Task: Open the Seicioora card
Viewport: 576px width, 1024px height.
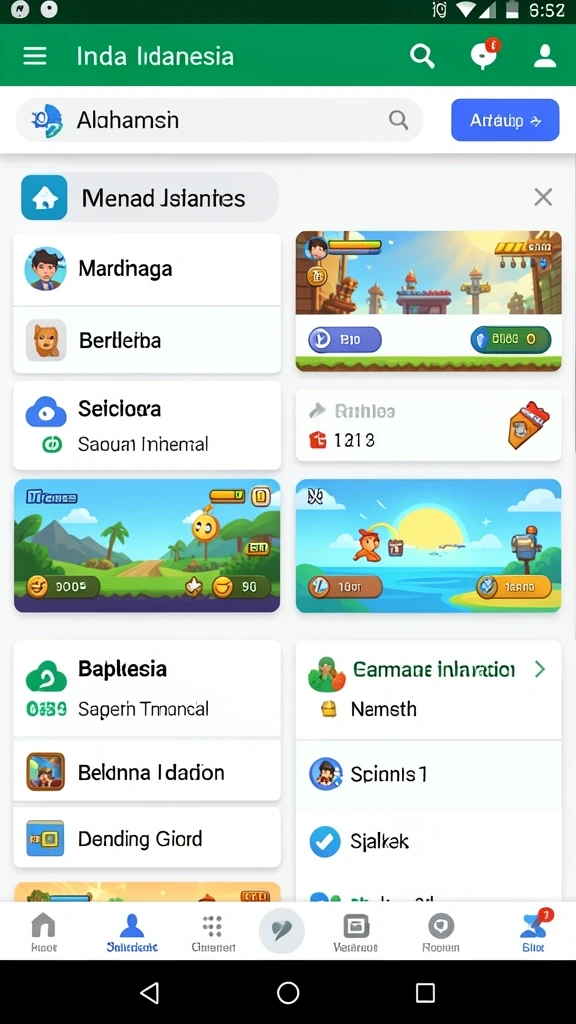Action: pyautogui.click(x=147, y=426)
